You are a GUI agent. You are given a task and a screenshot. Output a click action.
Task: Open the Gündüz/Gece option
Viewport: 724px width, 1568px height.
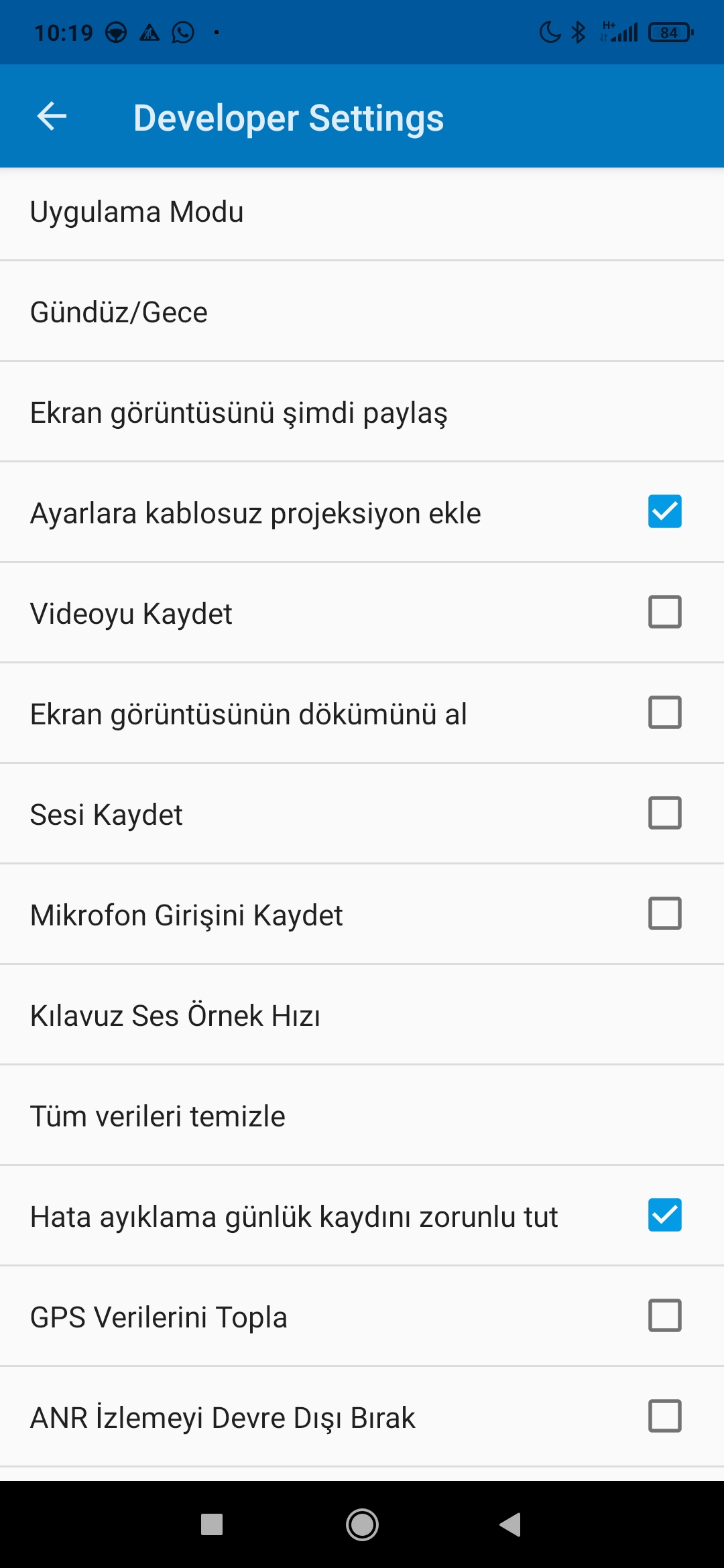tap(362, 312)
